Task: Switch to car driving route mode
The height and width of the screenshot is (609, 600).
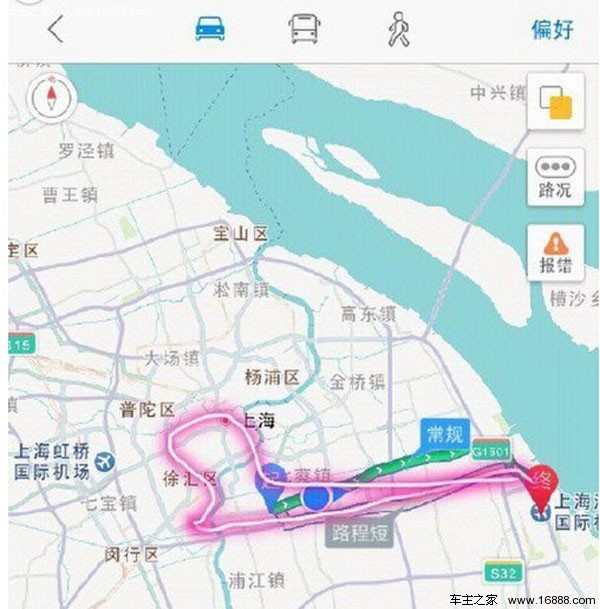Action: (x=210, y=28)
